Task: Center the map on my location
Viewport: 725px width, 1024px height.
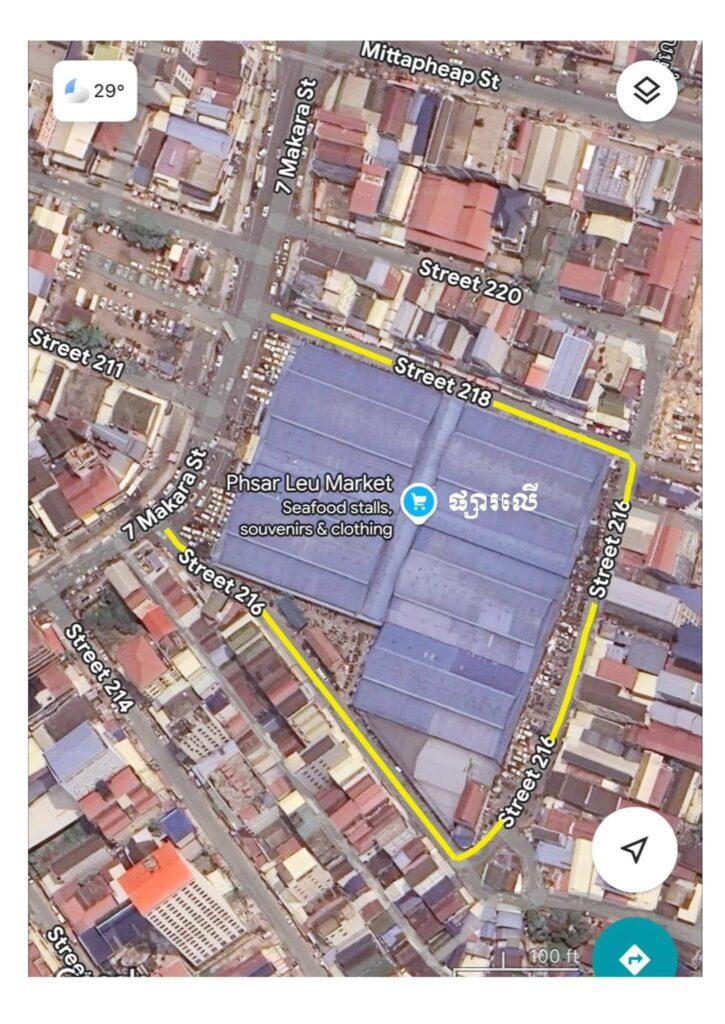Action: [x=634, y=850]
